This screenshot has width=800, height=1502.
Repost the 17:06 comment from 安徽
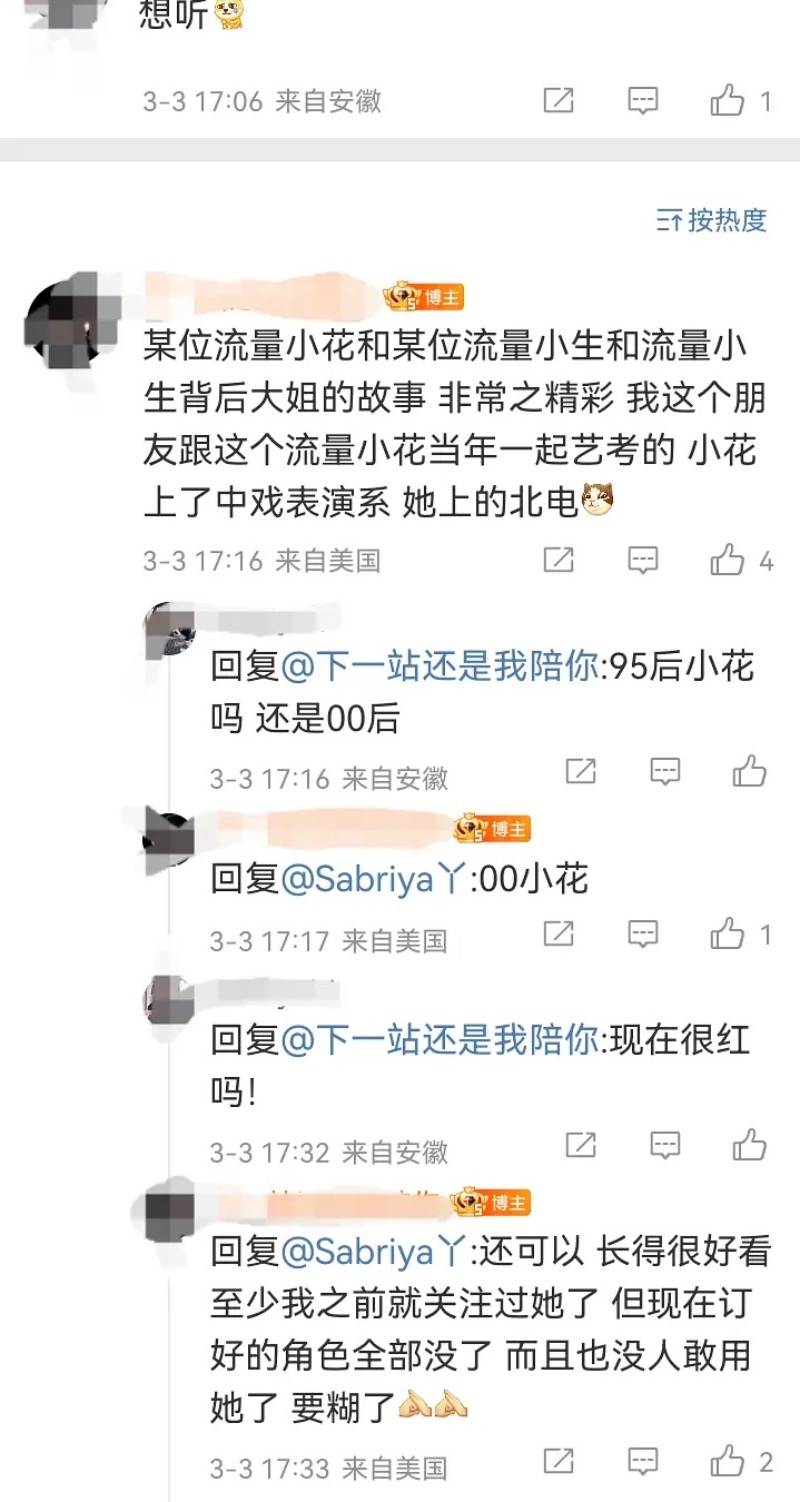click(x=558, y=101)
